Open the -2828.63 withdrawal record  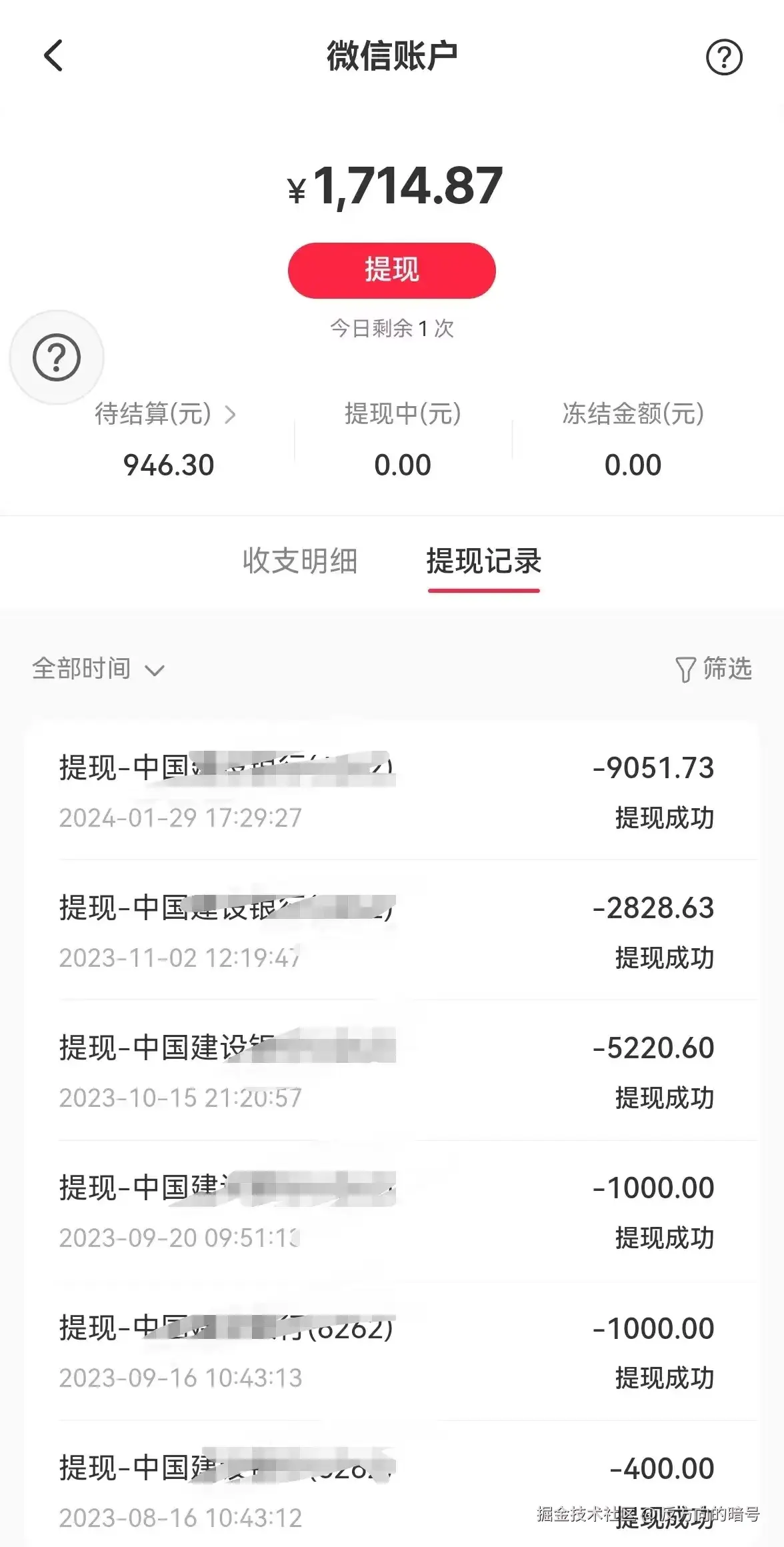click(391, 932)
